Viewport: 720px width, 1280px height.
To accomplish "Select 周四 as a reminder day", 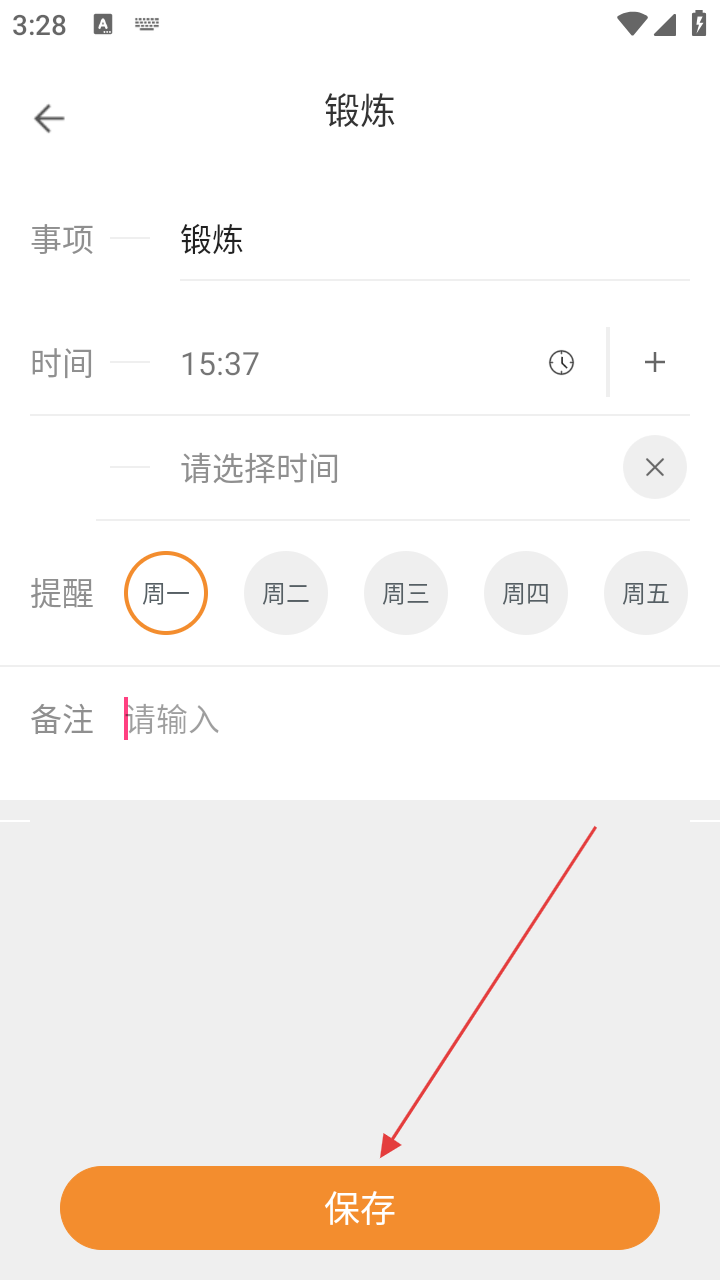I will click(526, 593).
